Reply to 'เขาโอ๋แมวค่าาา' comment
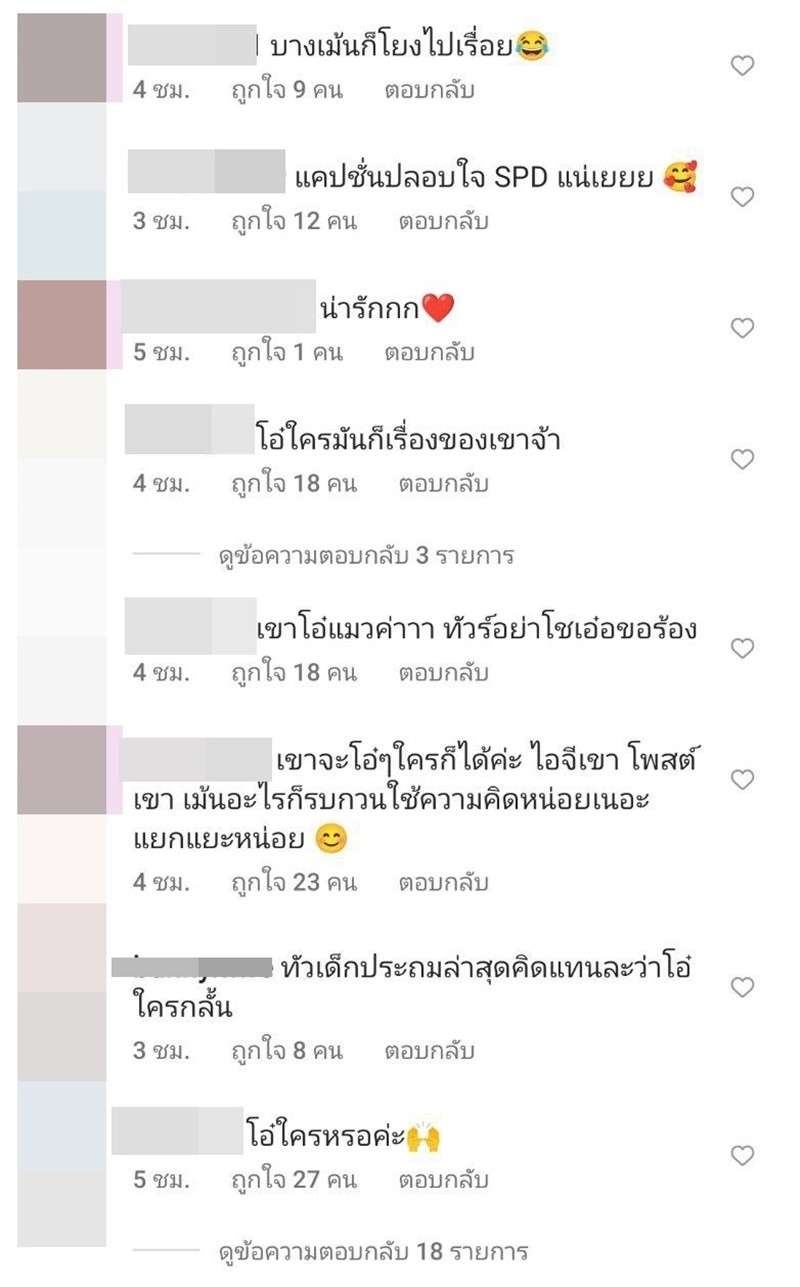The image size is (800, 1287). pyautogui.click(x=443, y=673)
